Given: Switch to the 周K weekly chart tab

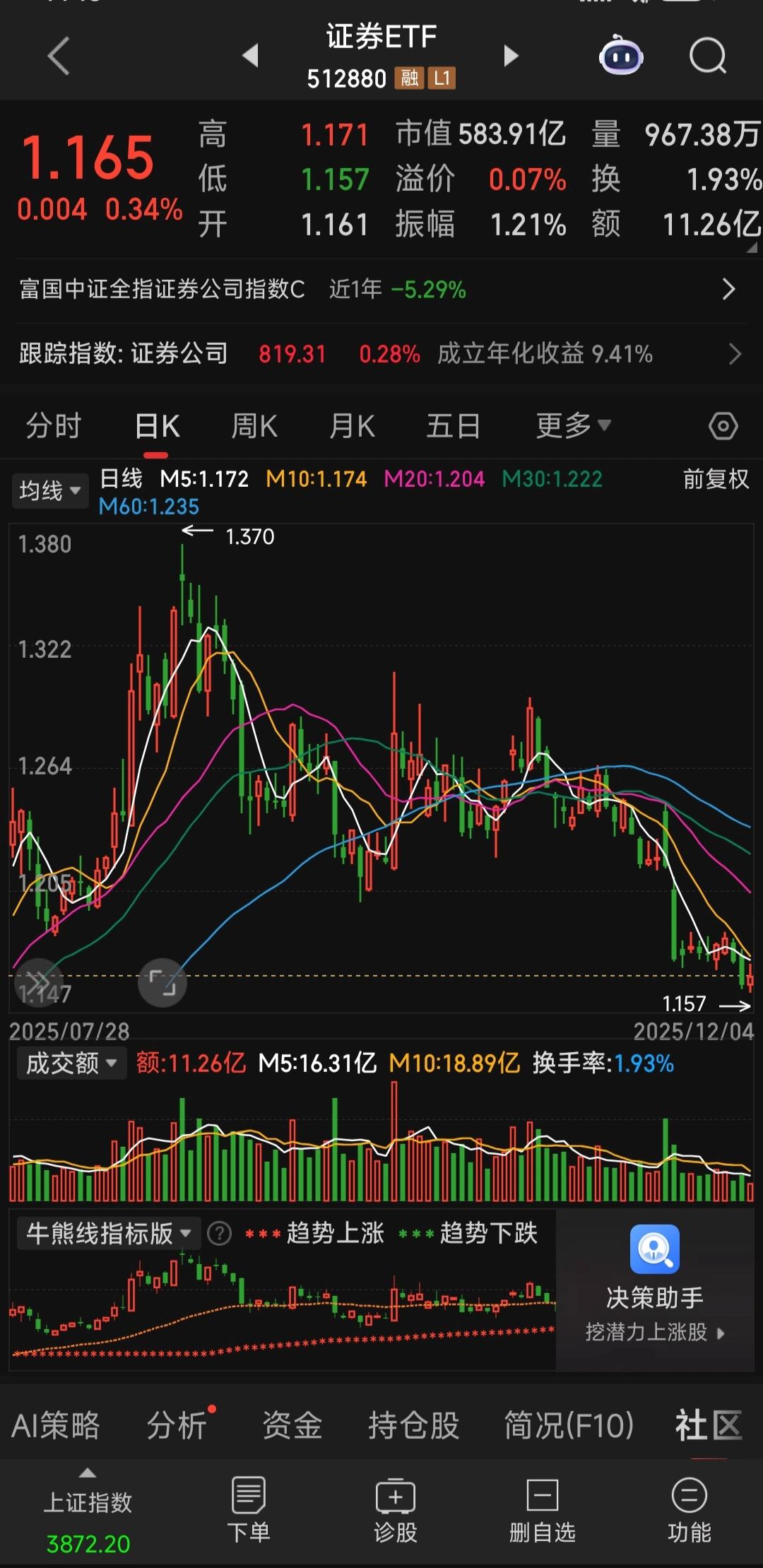Looking at the screenshot, I should 253,425.
